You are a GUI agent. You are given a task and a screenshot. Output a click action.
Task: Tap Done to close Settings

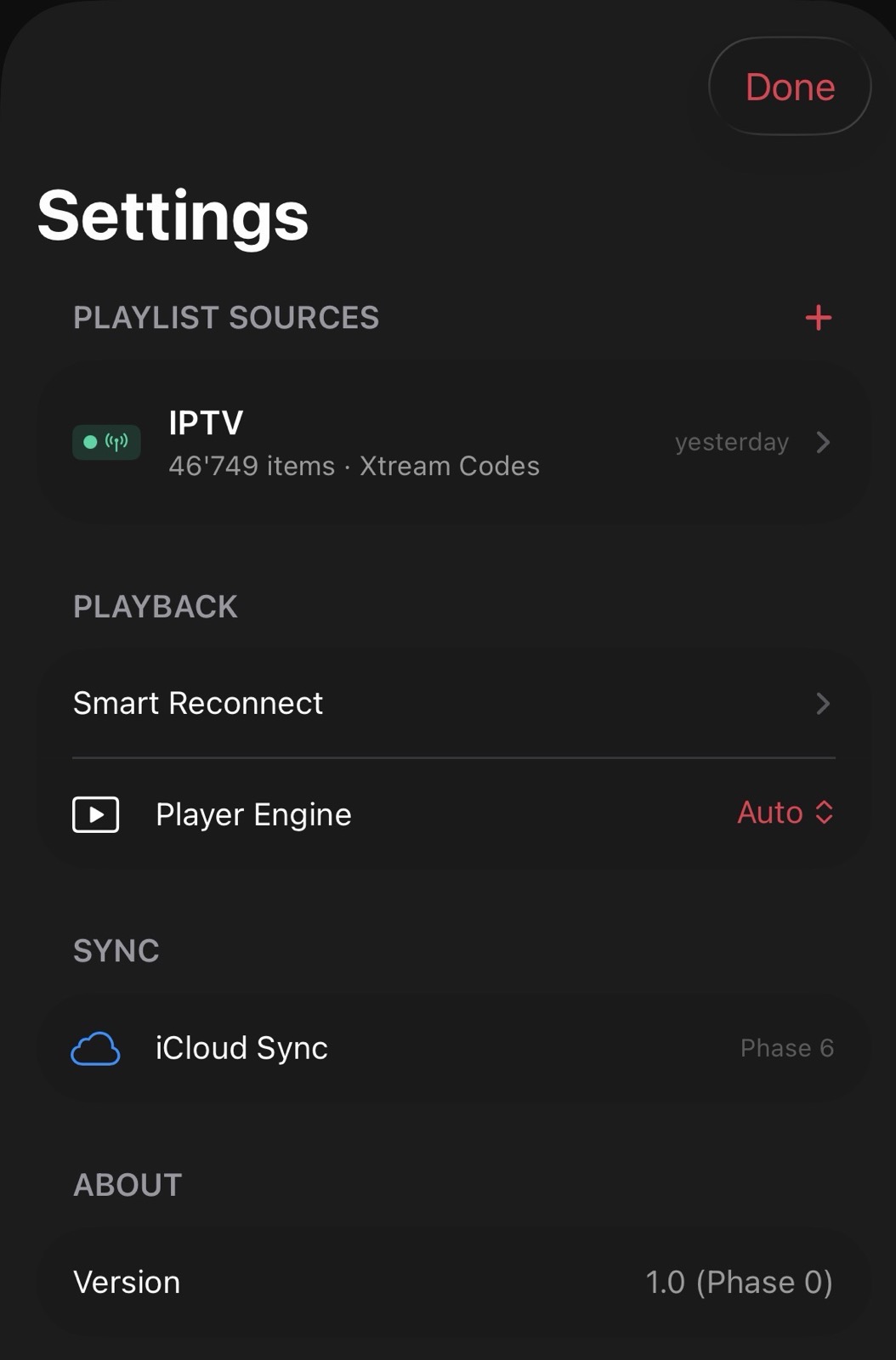coord(790,87)
